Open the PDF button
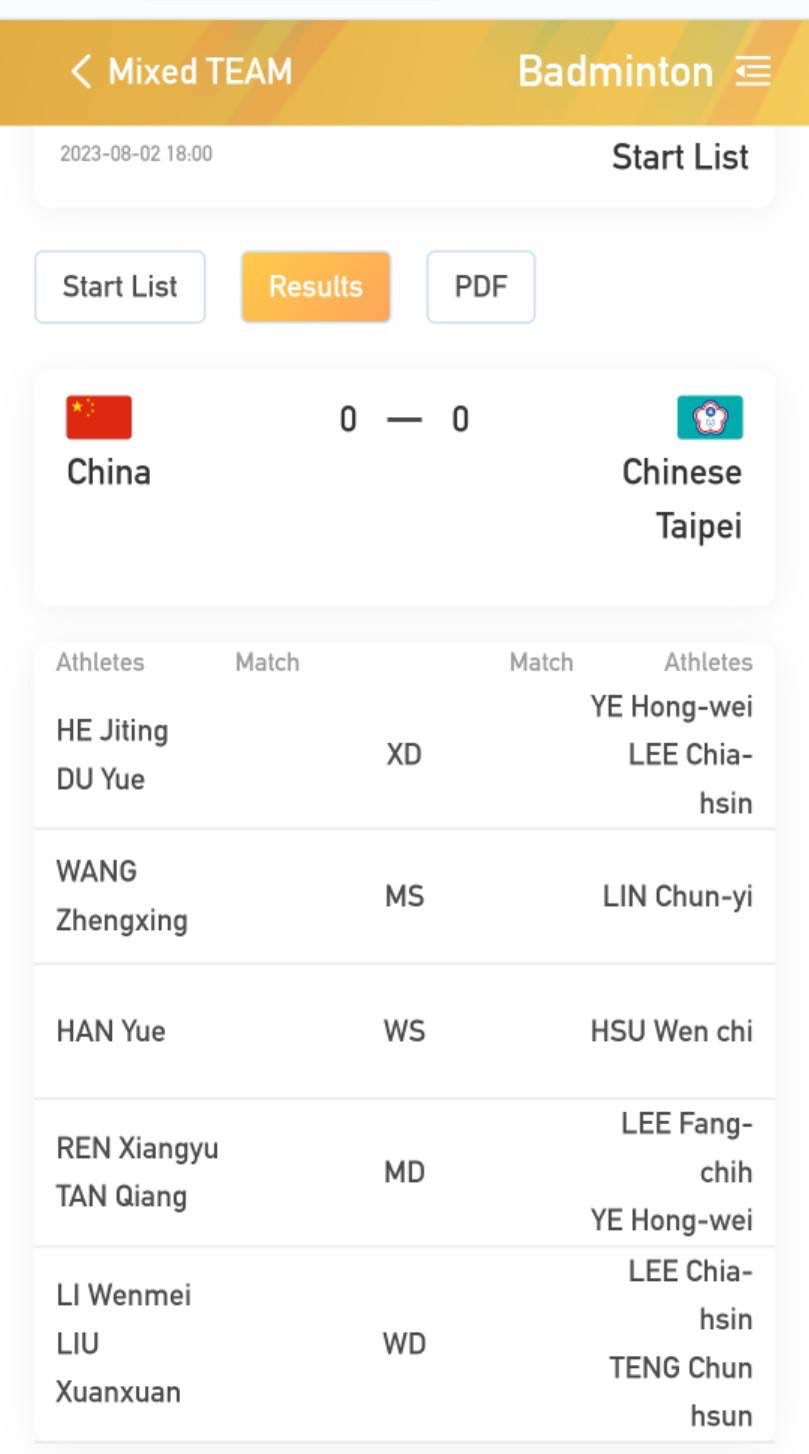 point(481,287)
